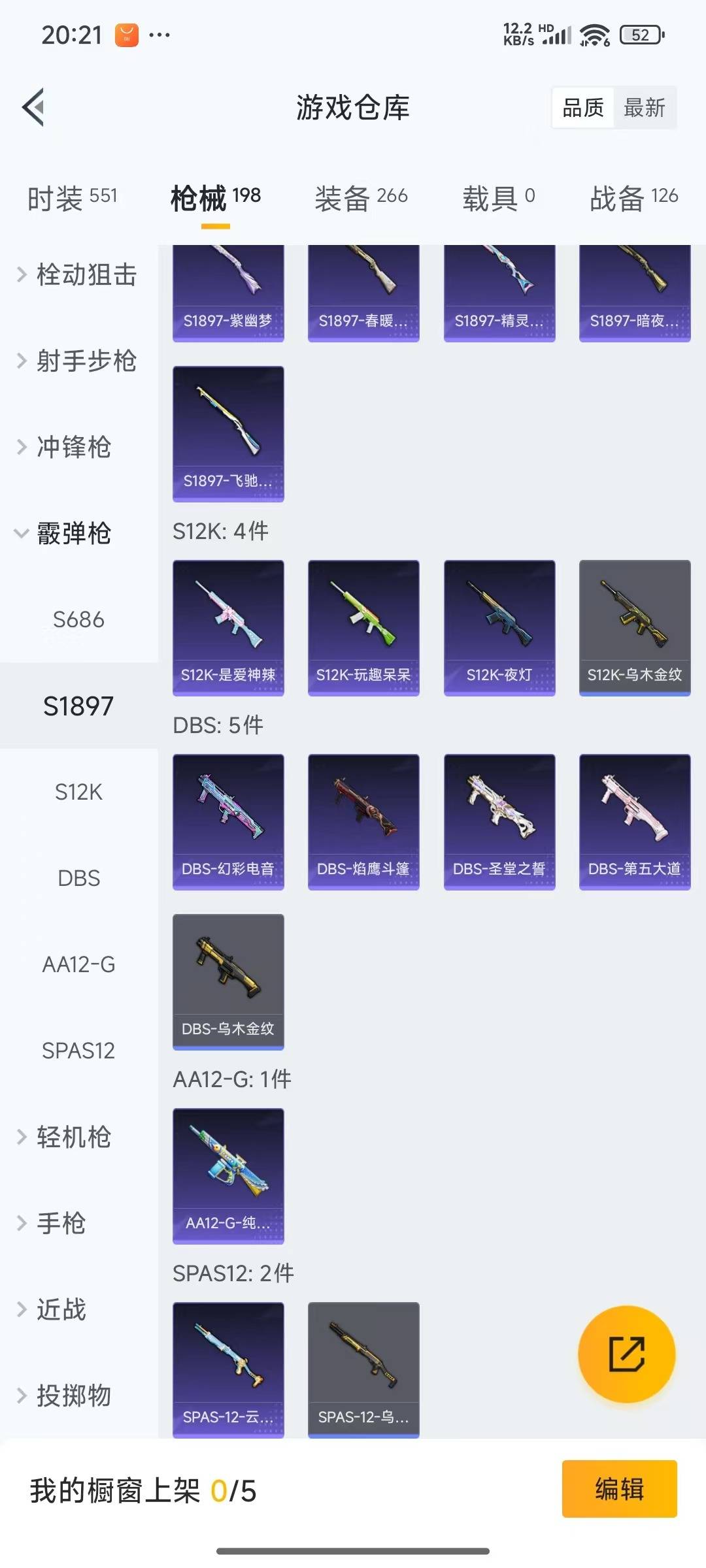Expand the 栓动狙击 category
The height and width of the screenshot is (1568, 706).
pos(78,275)
